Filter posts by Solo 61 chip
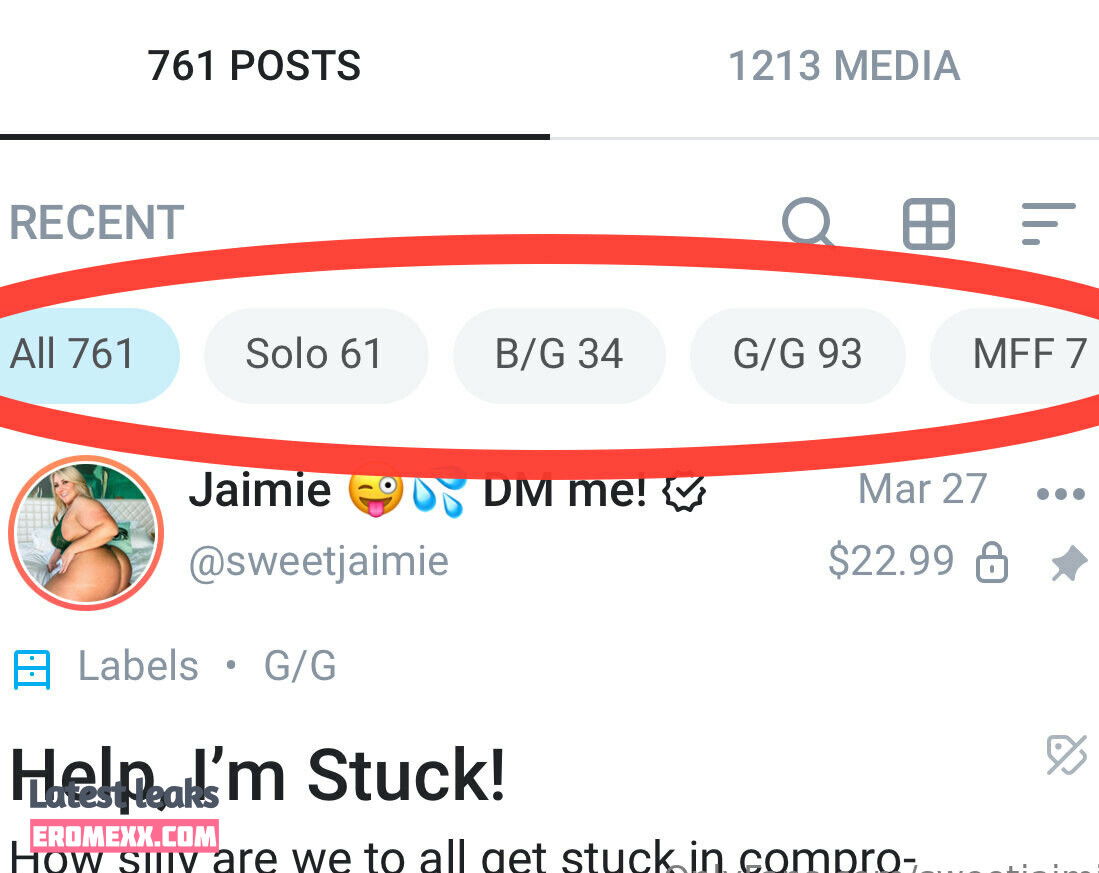 coord(315,355)
